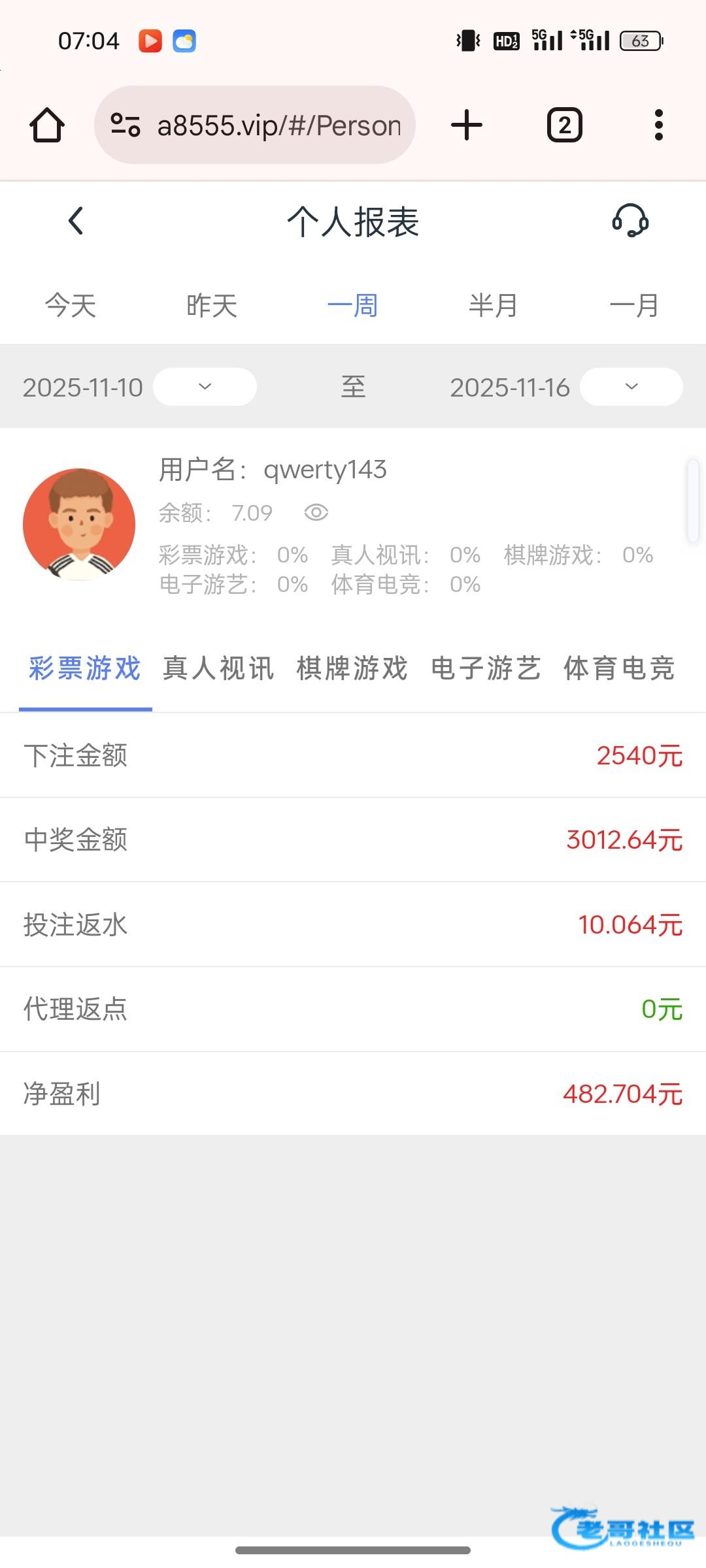Open the 棋牌游戏 category tab
This screenshot has width=706, height=1568.
pyautogui.click(x=352, y=668)
